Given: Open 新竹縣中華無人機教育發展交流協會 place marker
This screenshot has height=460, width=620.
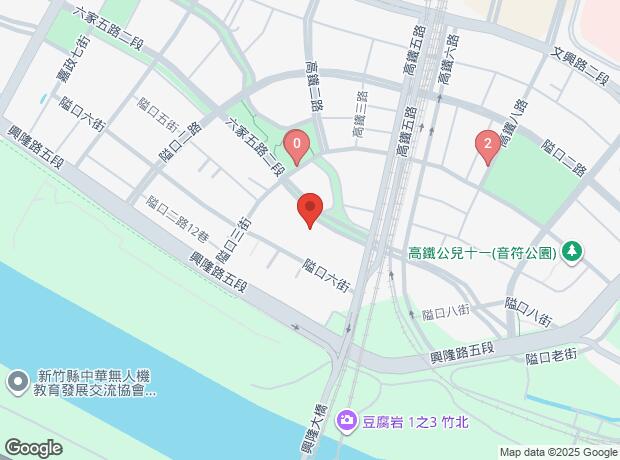Looking at the screenshot, I should pos(18,382).
